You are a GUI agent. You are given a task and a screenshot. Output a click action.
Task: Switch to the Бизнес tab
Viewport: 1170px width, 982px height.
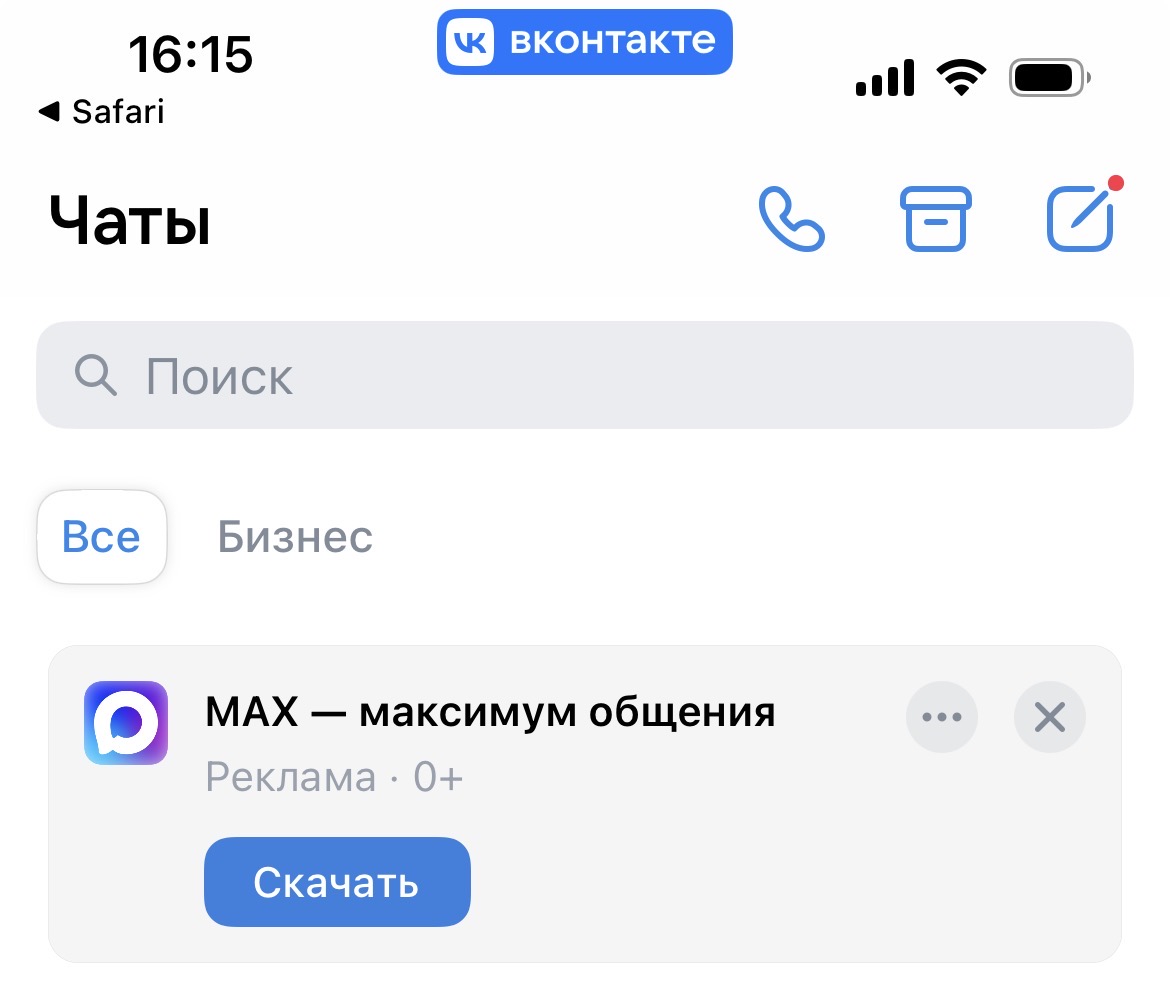[295, 538]
